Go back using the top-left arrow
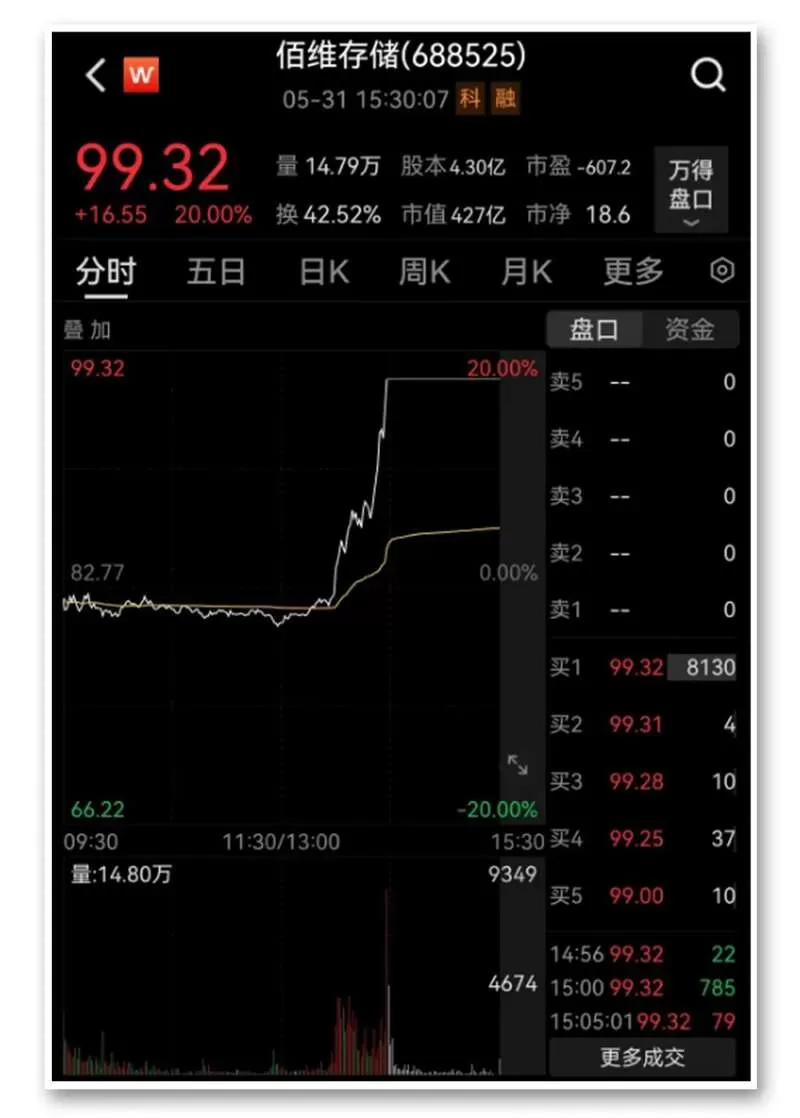800x1118 pixels. click(96, 75)
